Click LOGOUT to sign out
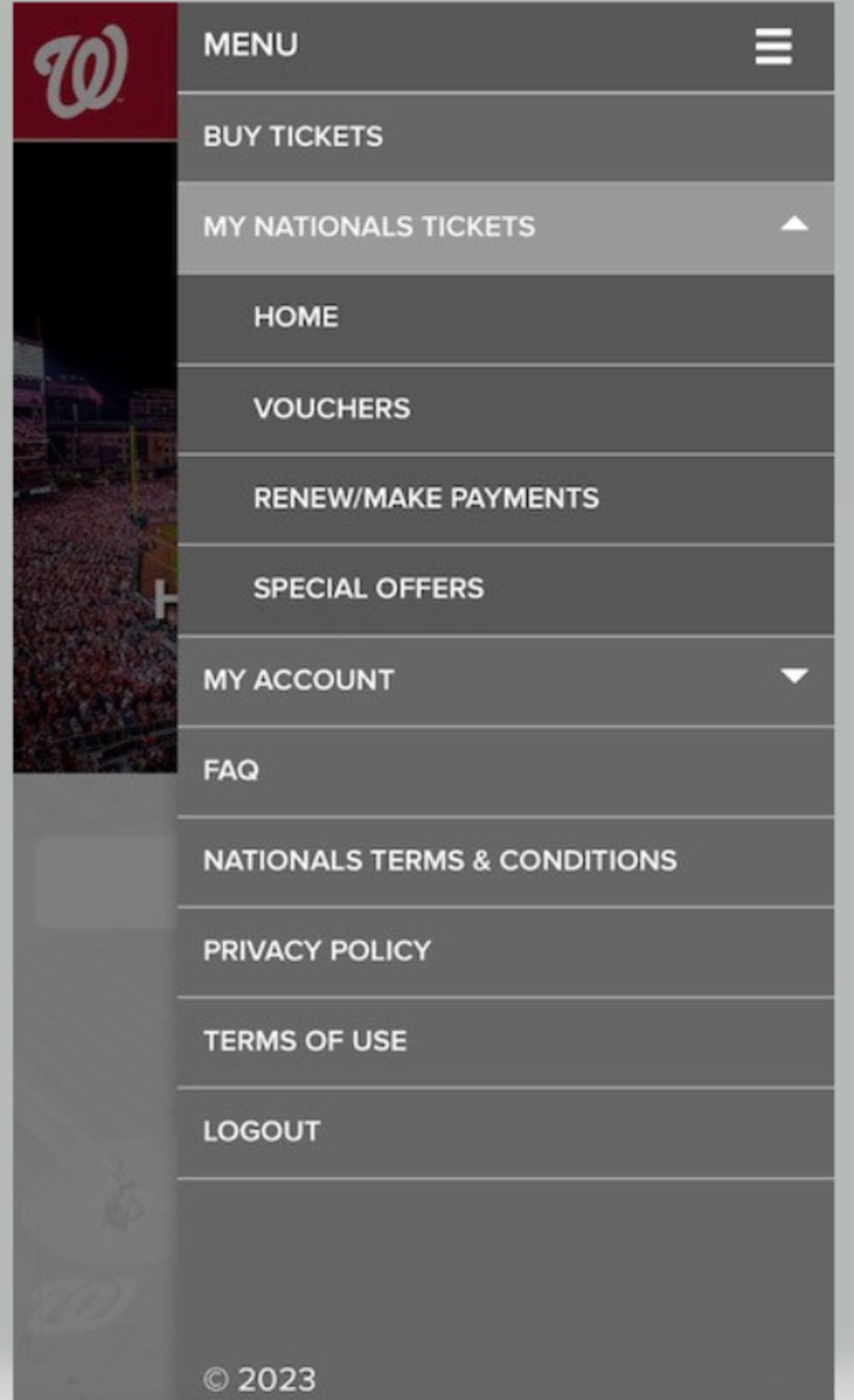854x1400 pixels. point(261,1131)
